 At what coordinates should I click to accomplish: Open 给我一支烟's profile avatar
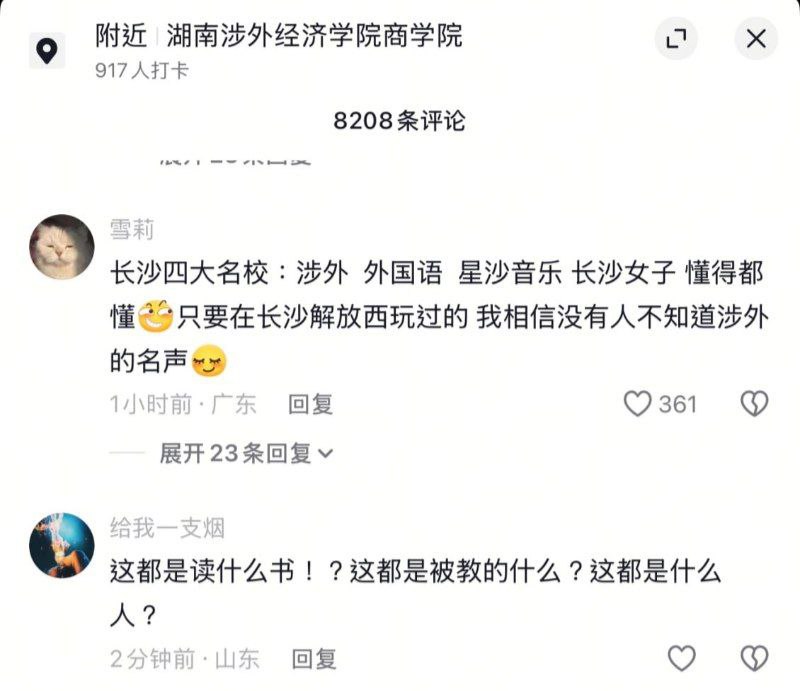click(x=62, y=545)
